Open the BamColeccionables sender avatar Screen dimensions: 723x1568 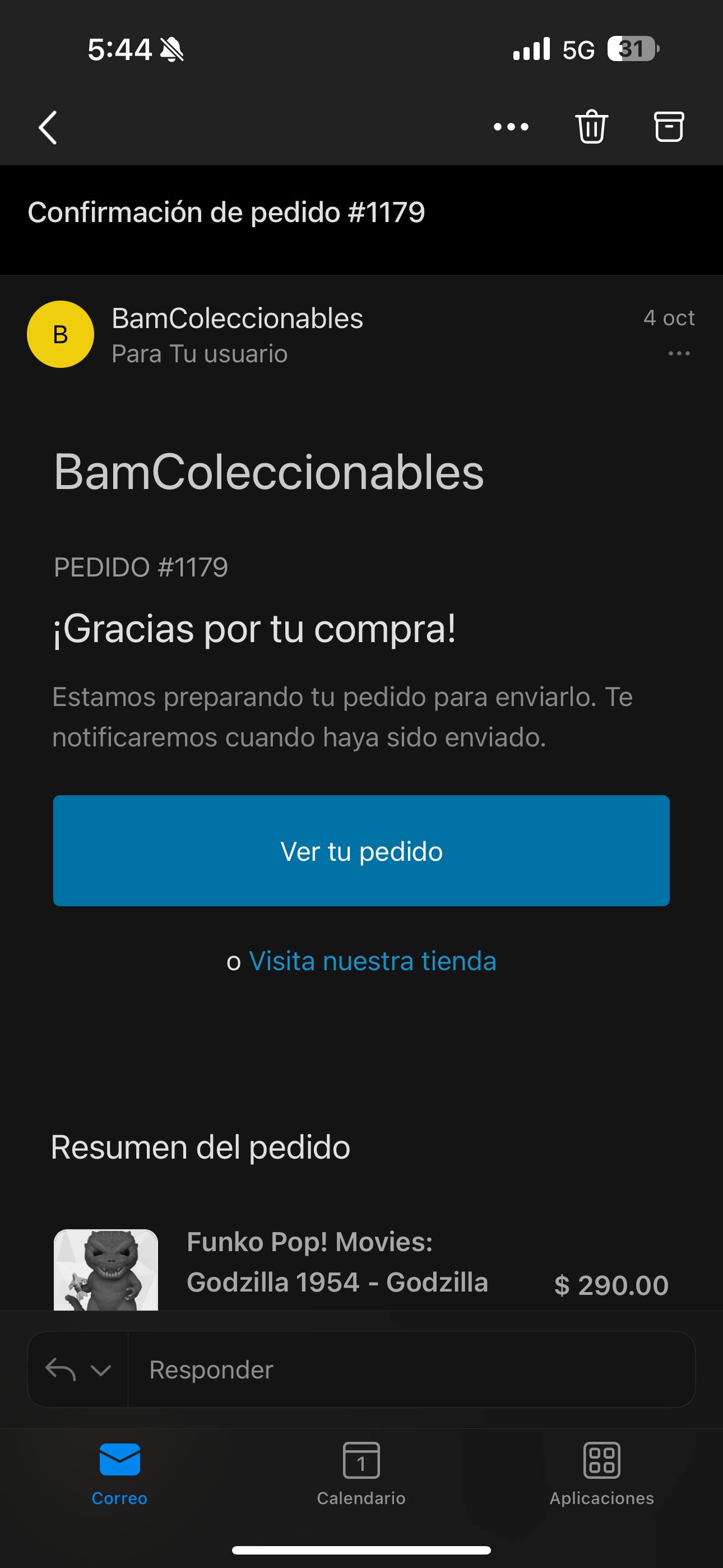(61, 334)
